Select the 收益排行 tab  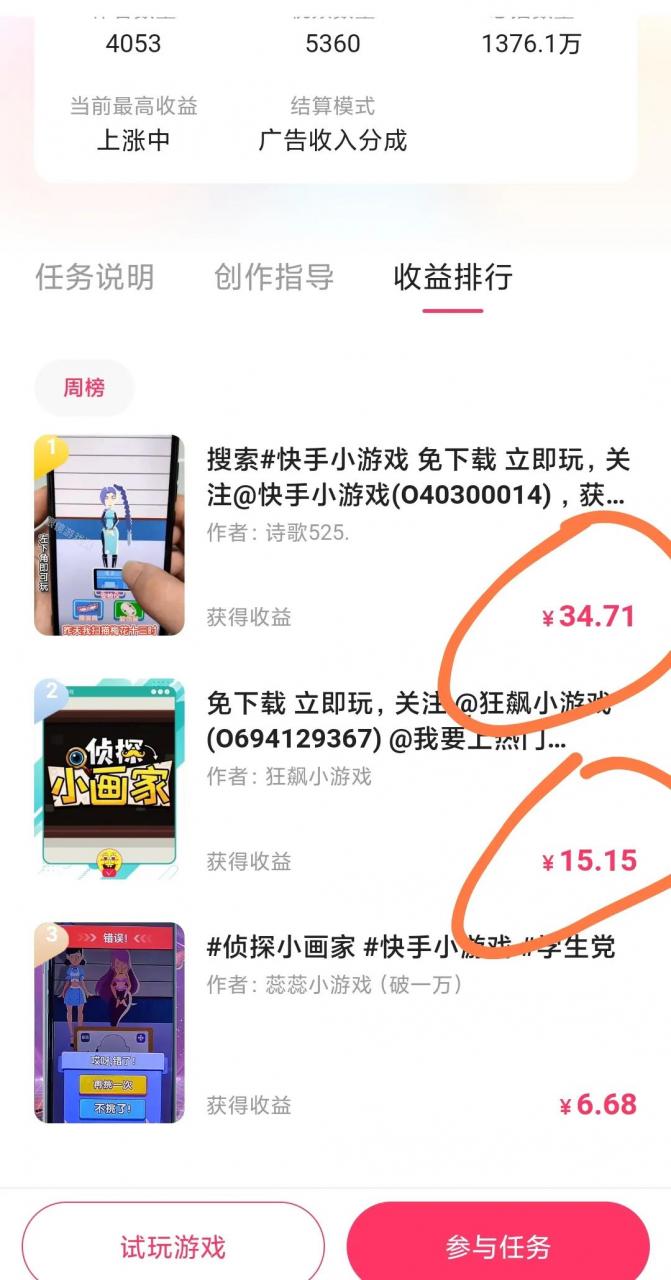[x=453, y=277]
